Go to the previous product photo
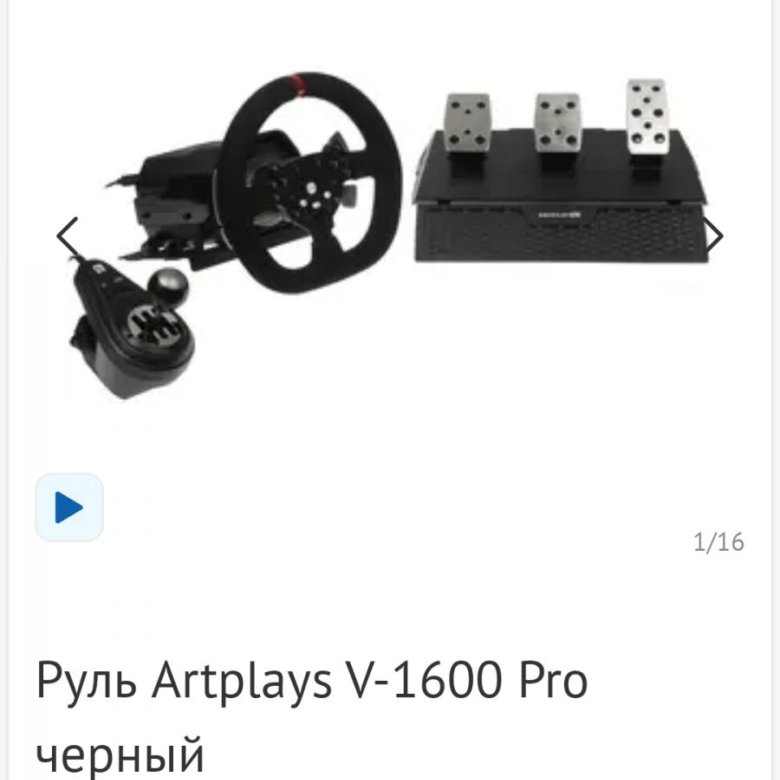The image size is (780, 780). (x=67, y=237)
